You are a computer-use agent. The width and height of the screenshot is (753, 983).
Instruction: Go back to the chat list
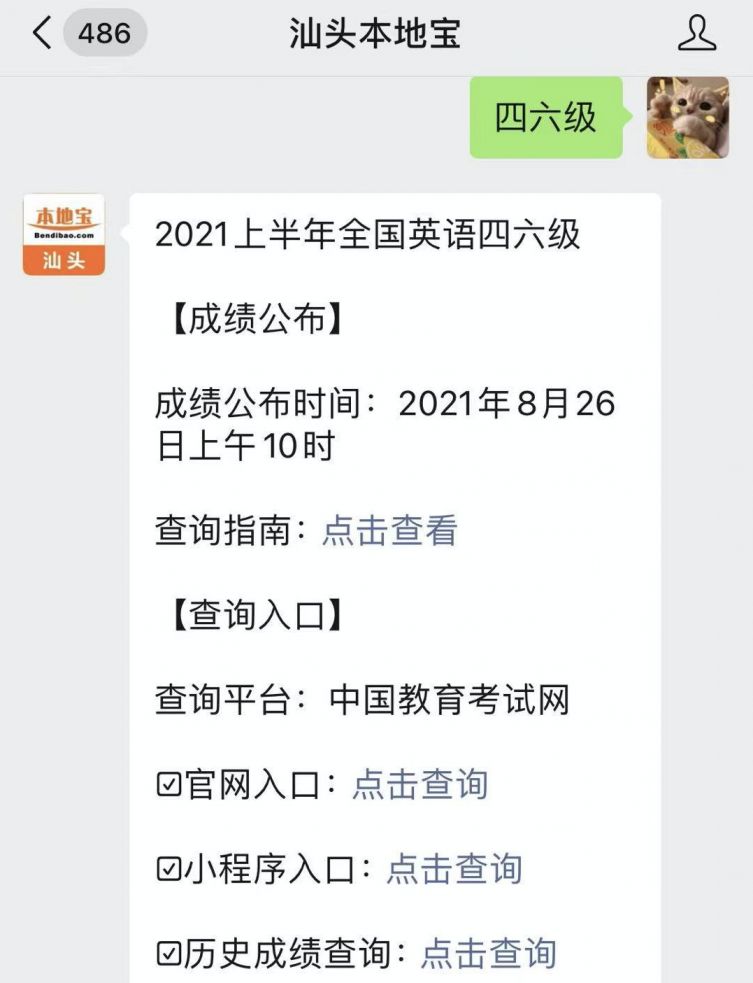point(42,34)
